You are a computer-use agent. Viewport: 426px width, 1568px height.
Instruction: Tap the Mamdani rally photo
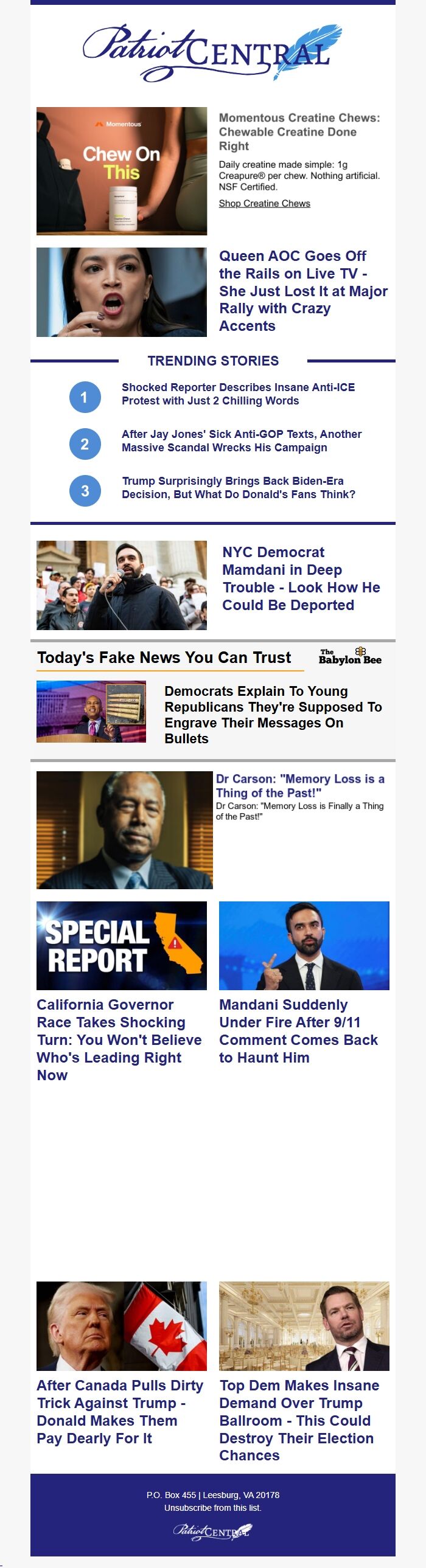(x=121, y=585)
